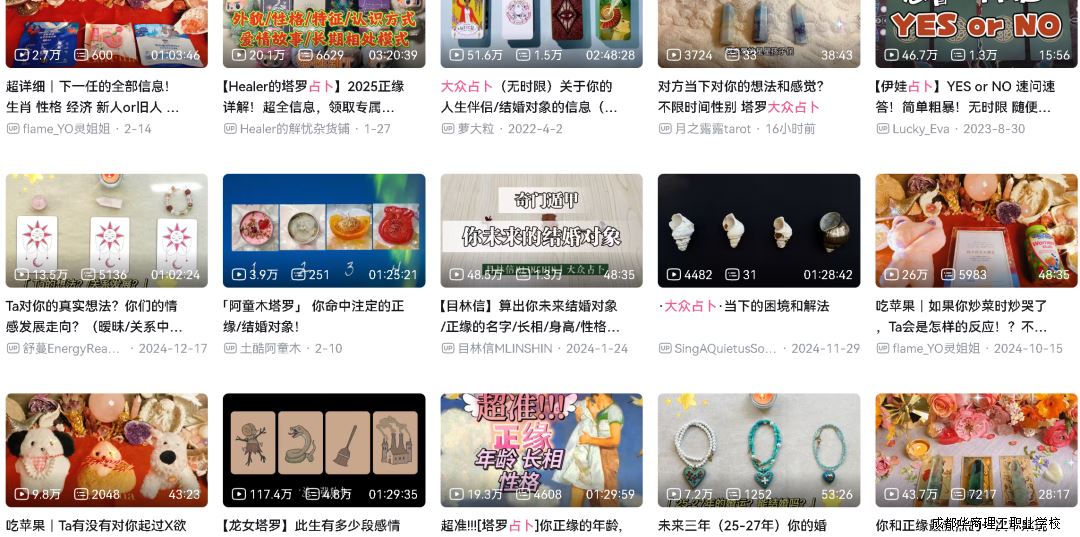Open 超准 塔罗占卜 正缘的年龄 video
The height and width of the screenshot is (537, 1080).
(x=541, y=449)
